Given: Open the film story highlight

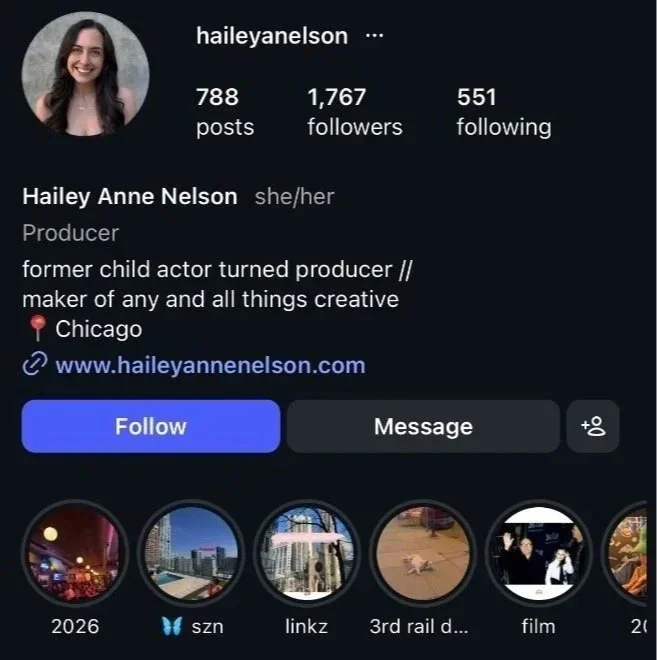Looking at the screenshot, I should point(539,553).
